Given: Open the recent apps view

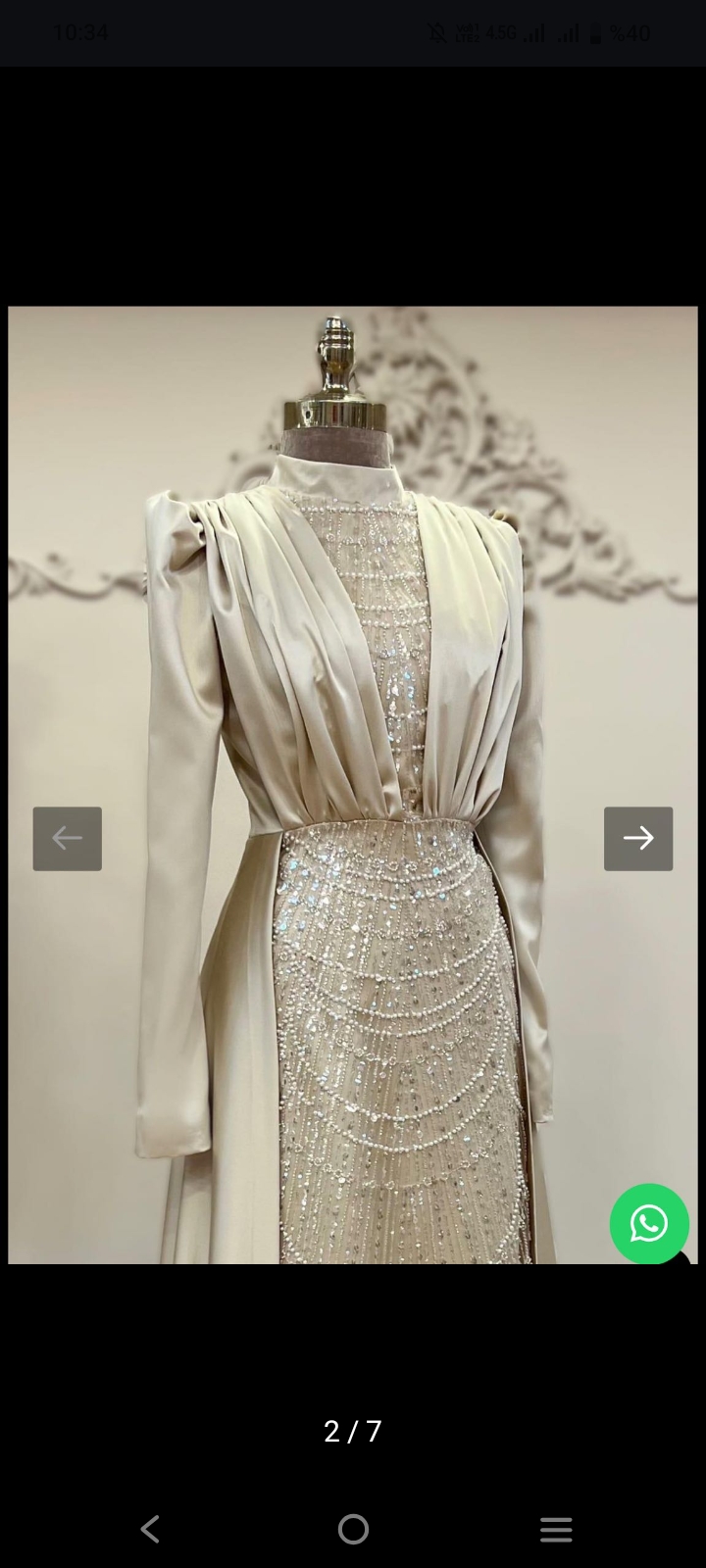Looking at the screenshot, I should pyautogui.click(x=556, y=1529).
